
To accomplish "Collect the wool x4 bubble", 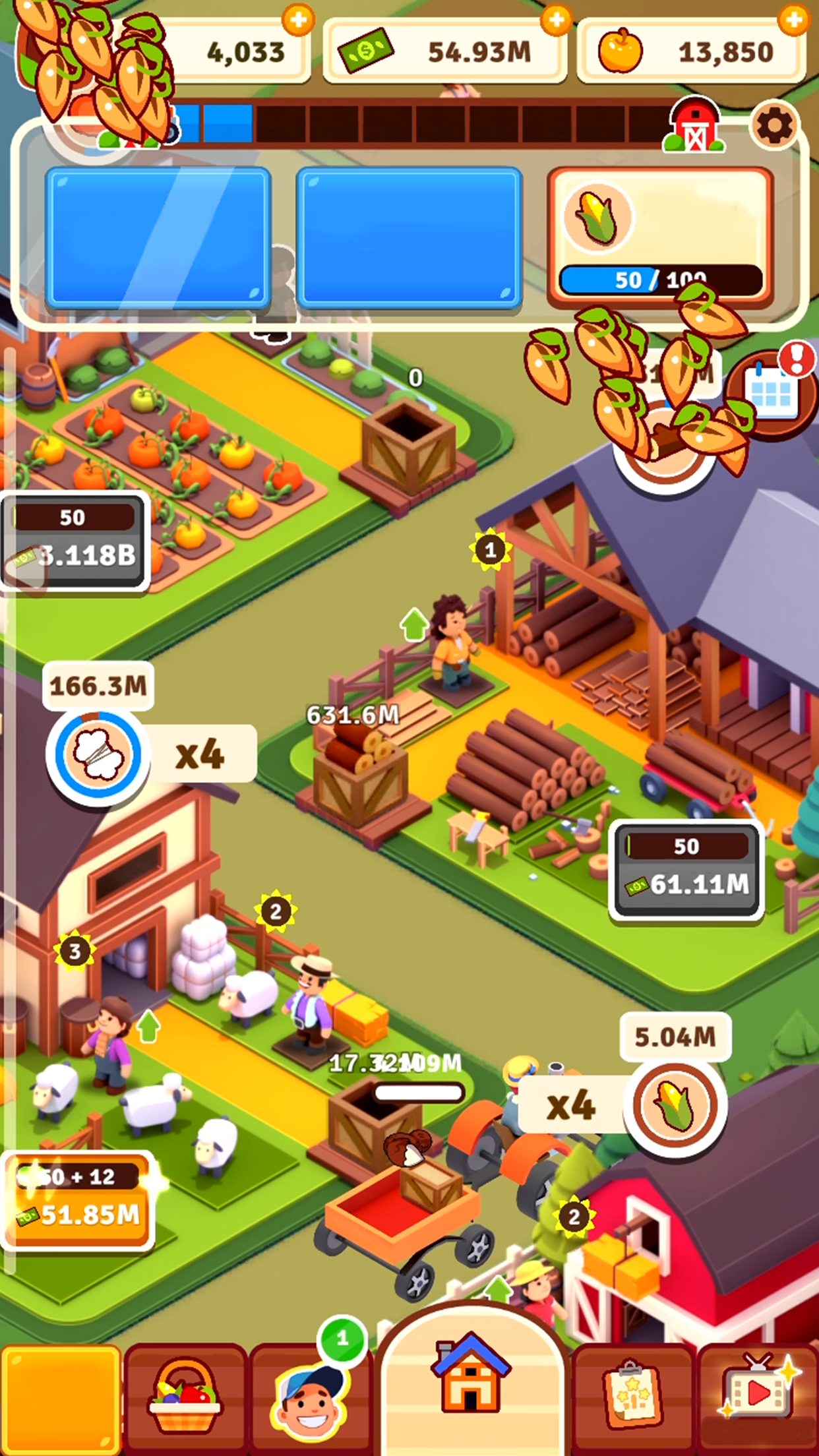I will pyautogui.click(x=98, y=755).
